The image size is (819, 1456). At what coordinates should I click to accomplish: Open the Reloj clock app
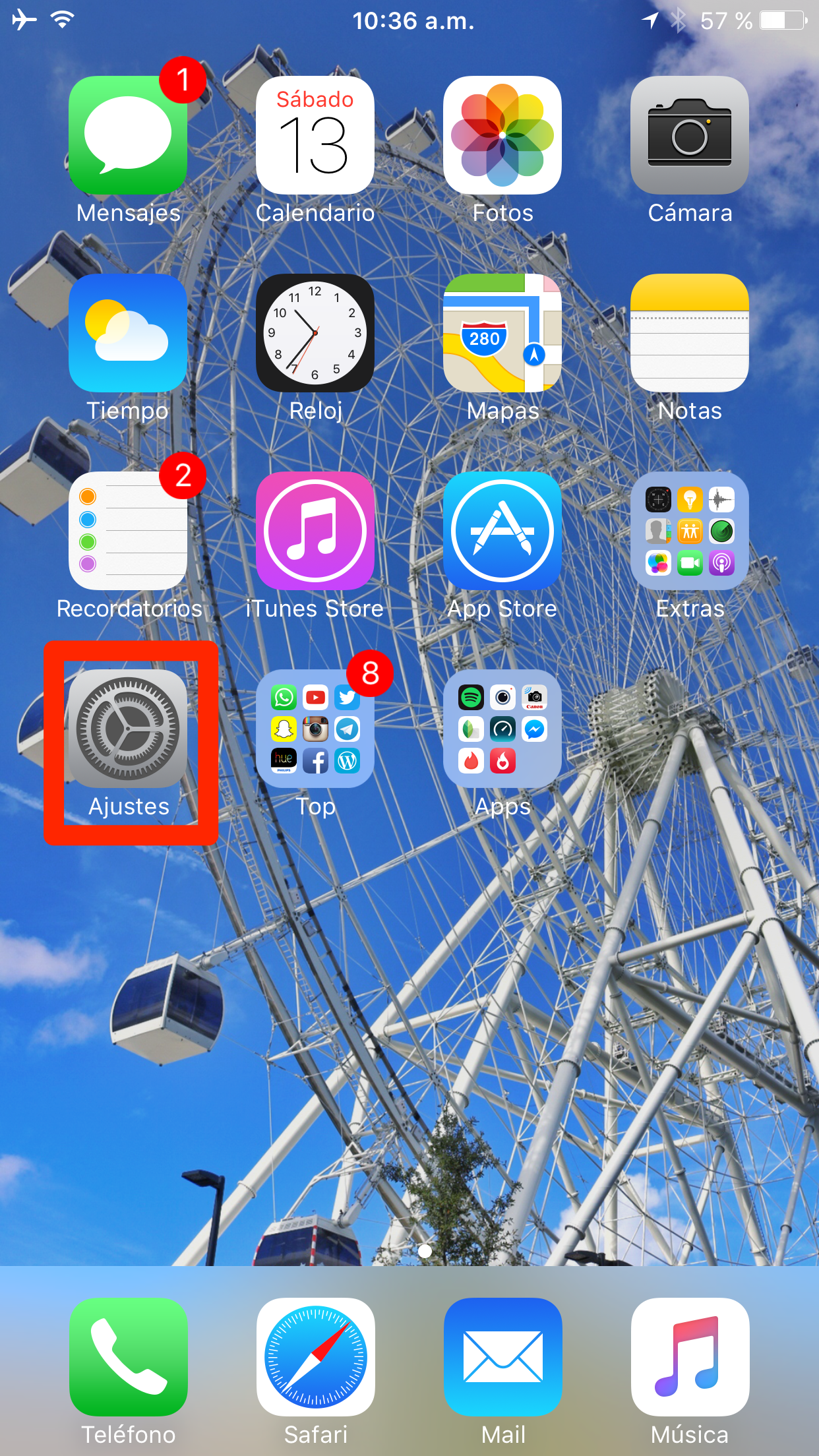(315, 333)
